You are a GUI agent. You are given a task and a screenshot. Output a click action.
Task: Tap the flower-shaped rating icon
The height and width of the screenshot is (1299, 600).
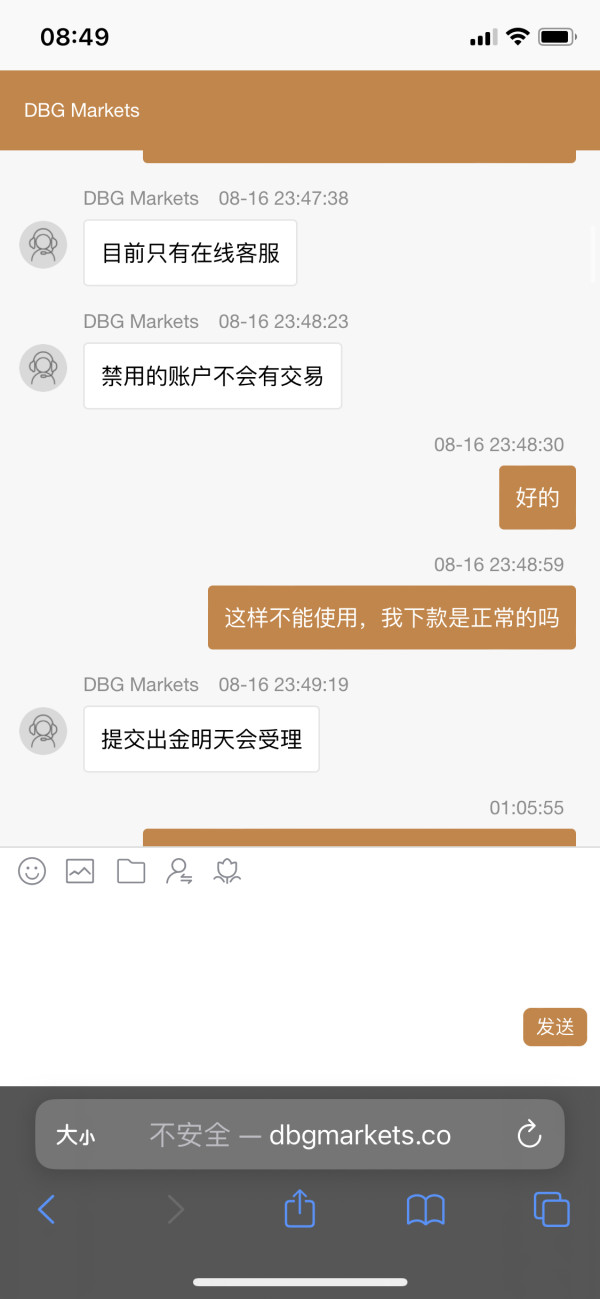coord(228,871)
